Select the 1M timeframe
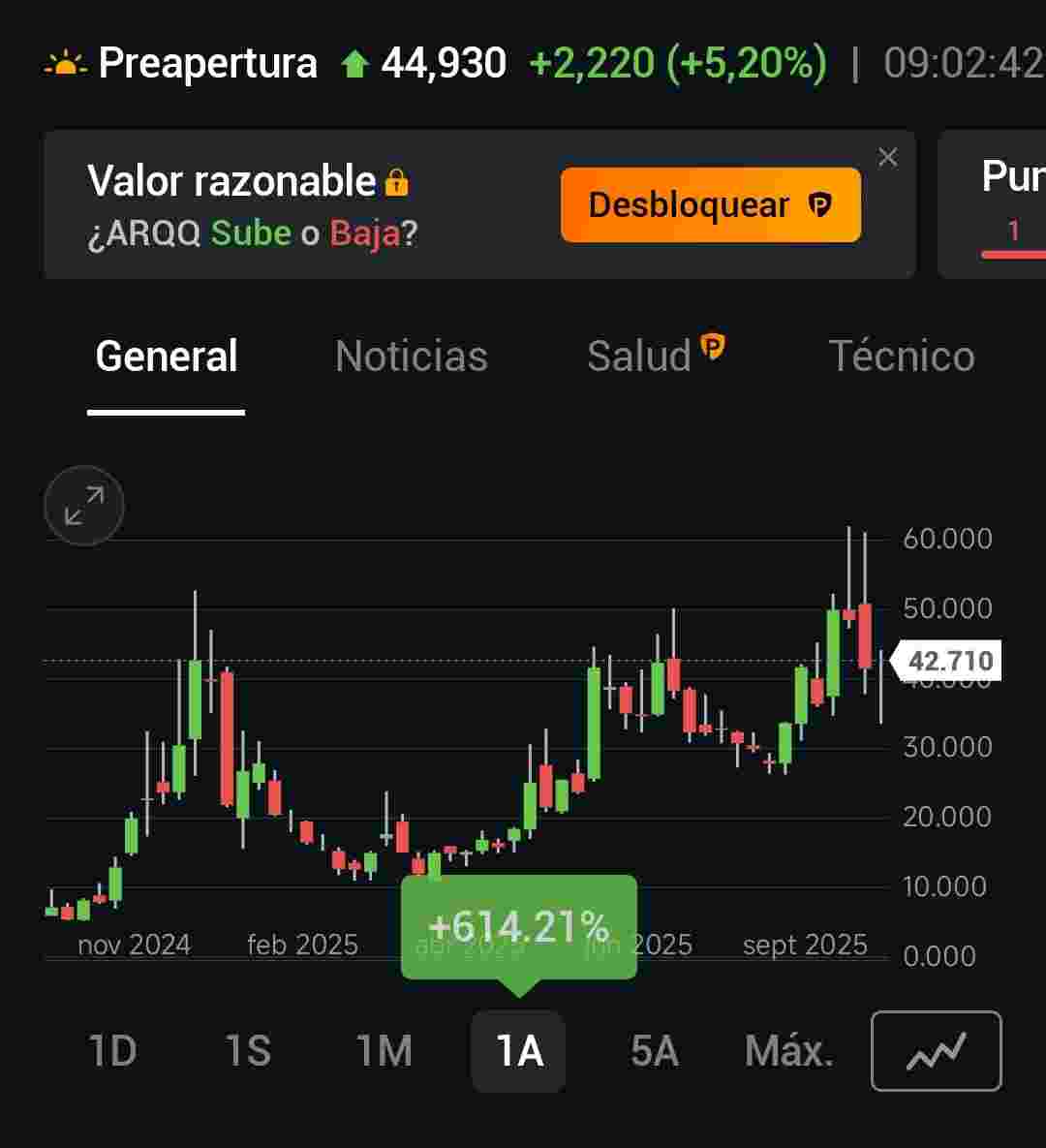Screen dimensions: 1046x1148 click(x=385, y=1050)
